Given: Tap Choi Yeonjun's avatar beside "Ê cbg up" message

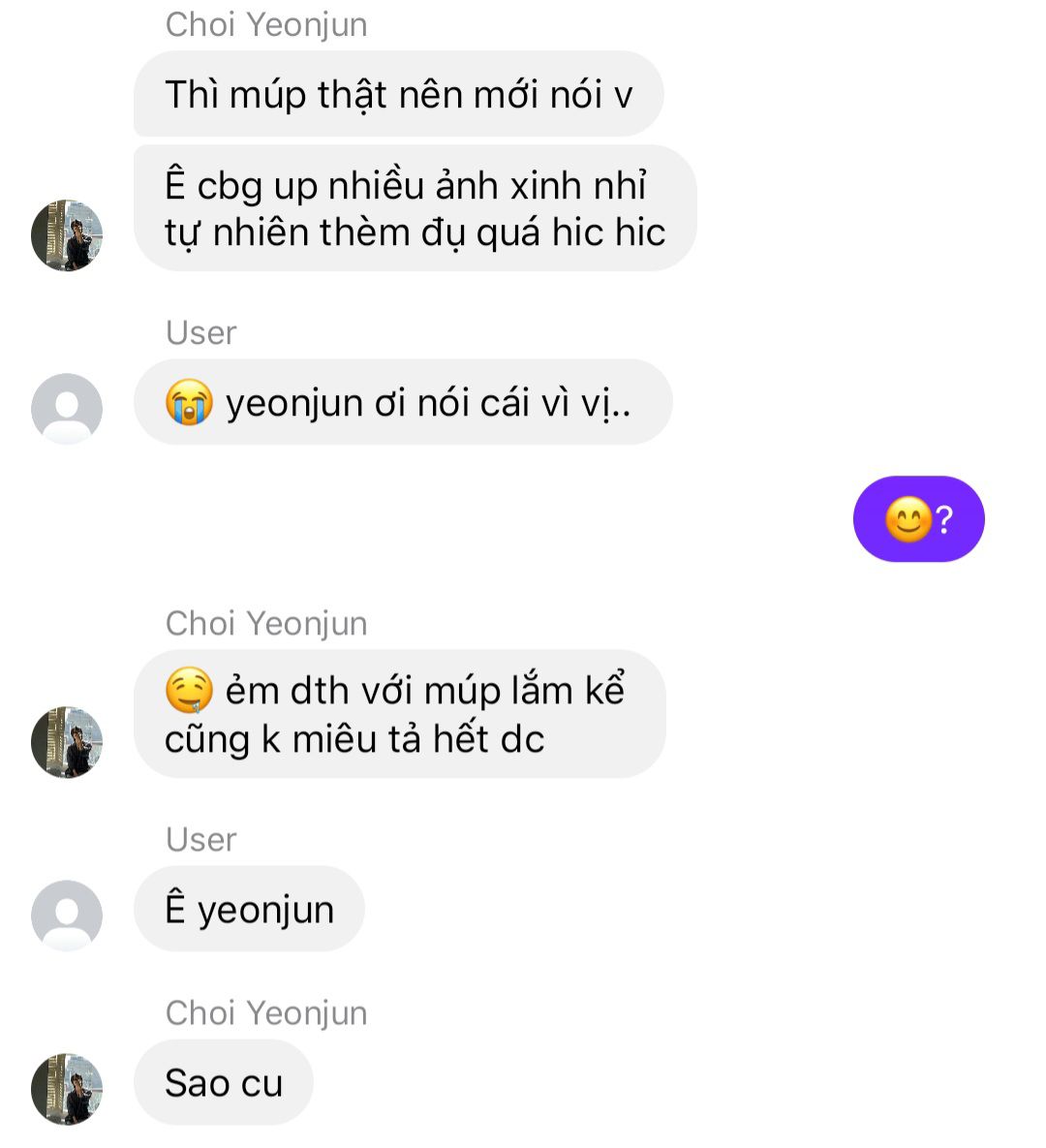Looking at the screenshot, I should click(x=67, y=235).
